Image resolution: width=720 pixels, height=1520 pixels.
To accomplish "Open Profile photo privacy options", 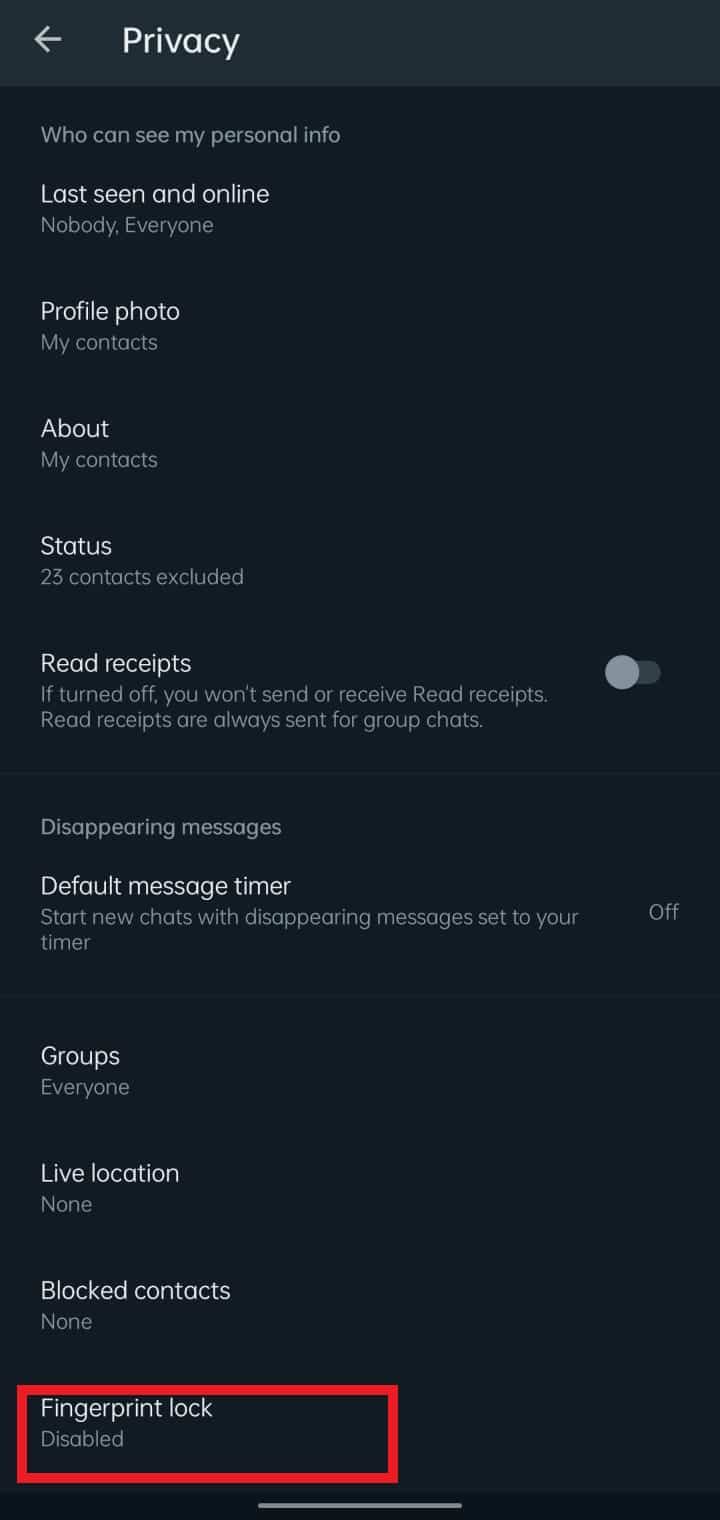I will 360,326.
